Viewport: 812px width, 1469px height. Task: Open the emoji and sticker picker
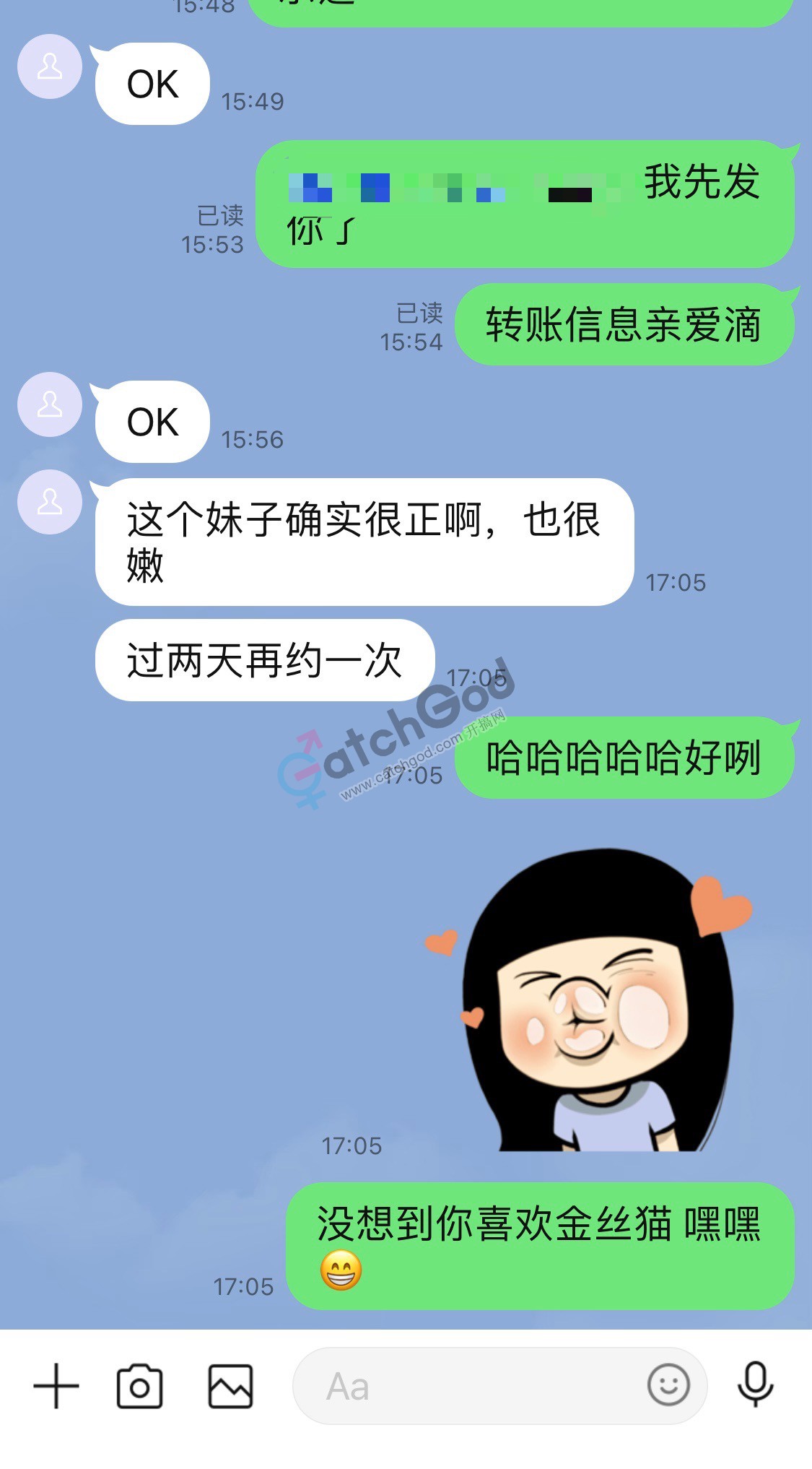click(x=668, y=1385)
